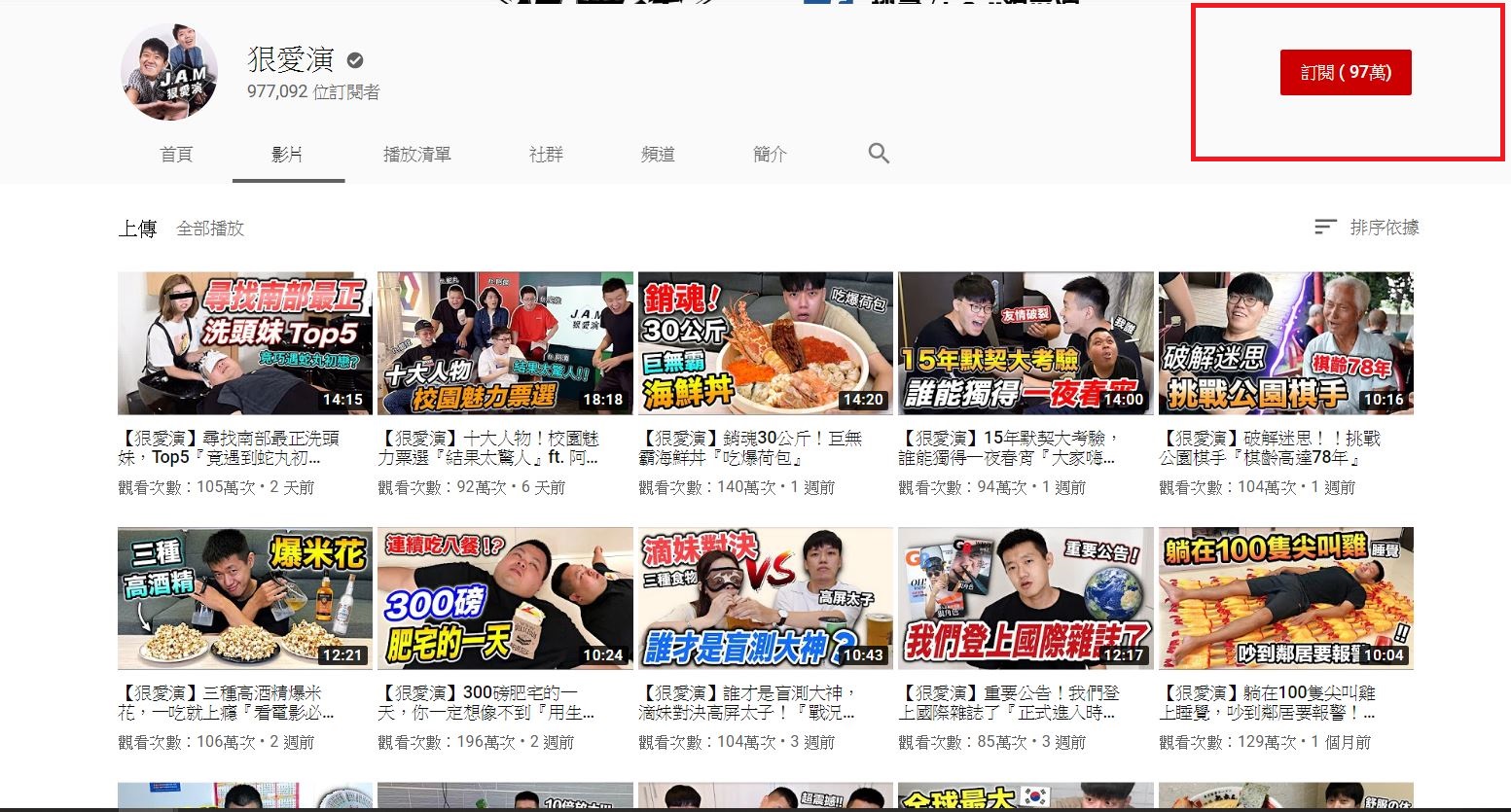The image size is (1511, 812).
Task: Open the 誰才是盲測大神 video
Action: click(x=765, y=598)
